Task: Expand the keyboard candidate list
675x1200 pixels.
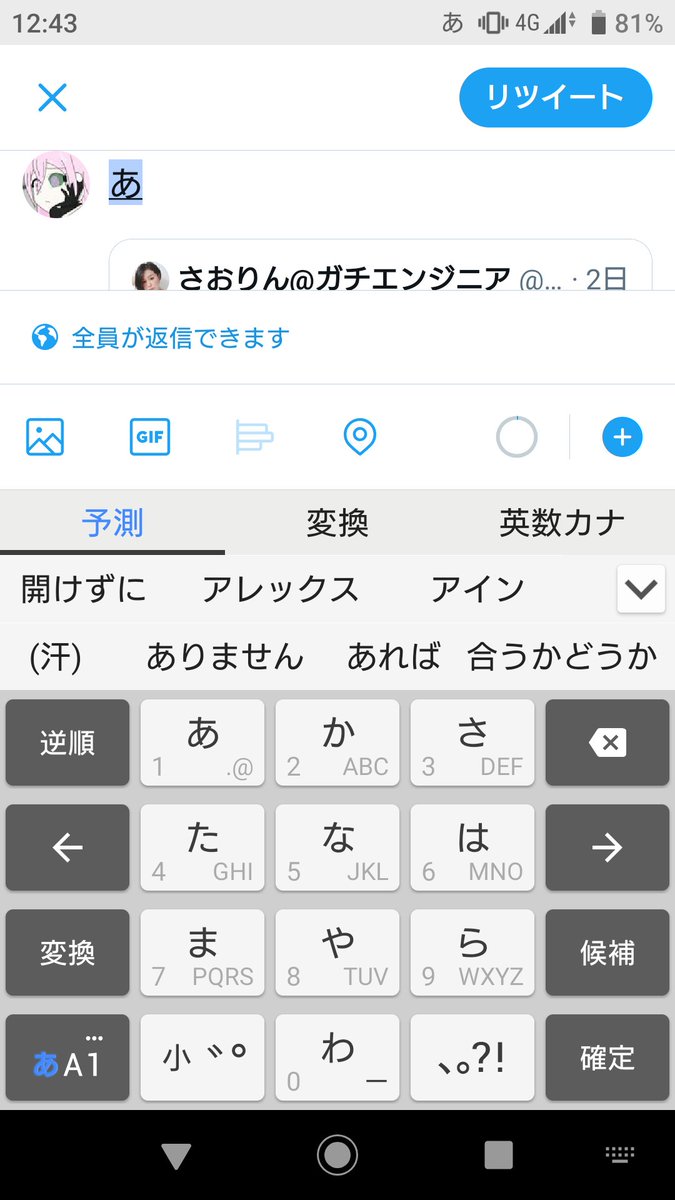Action: coord(641,589)
